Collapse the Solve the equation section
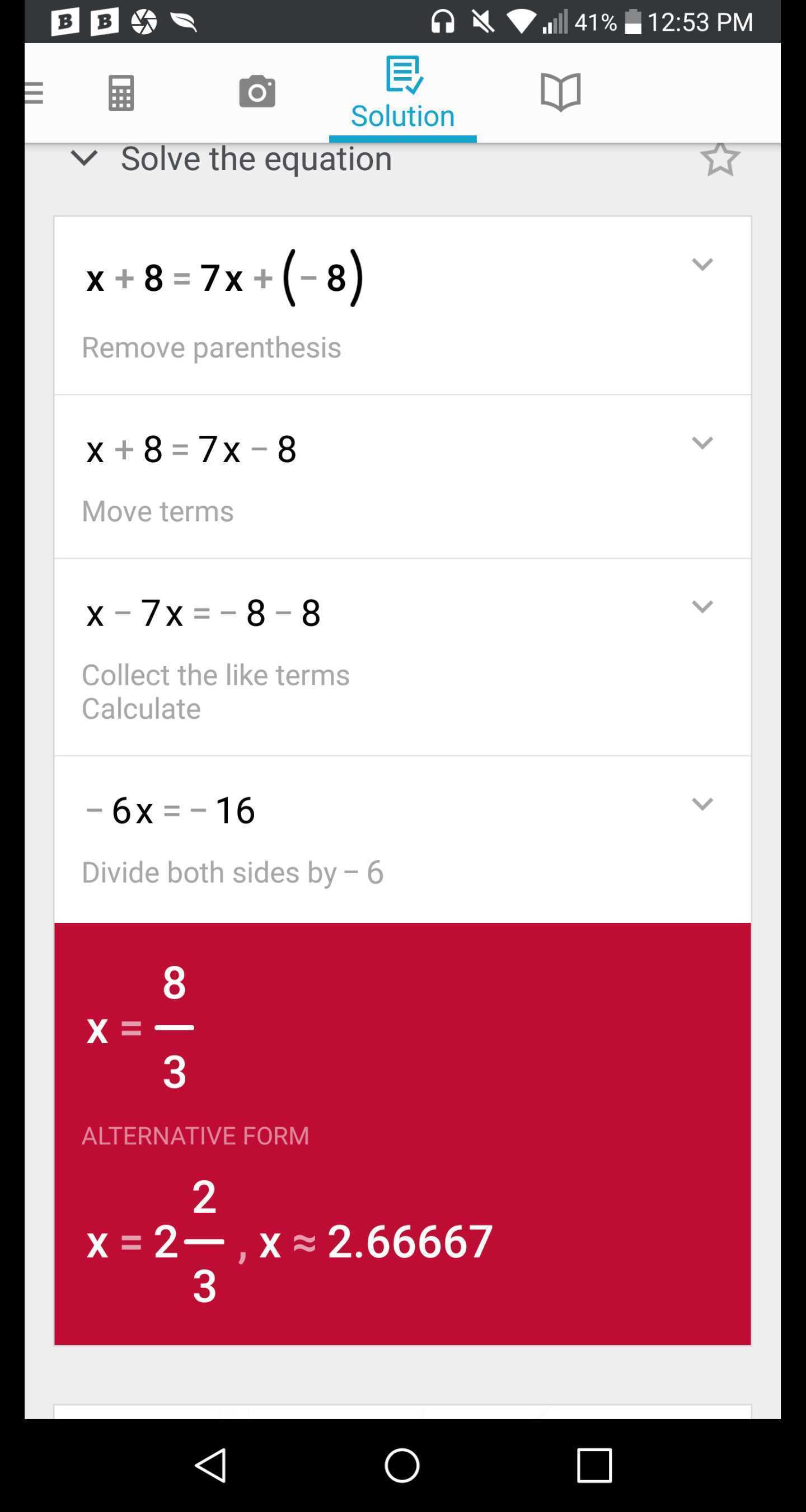Screen dimensions: 806x1512 point(84,158)
